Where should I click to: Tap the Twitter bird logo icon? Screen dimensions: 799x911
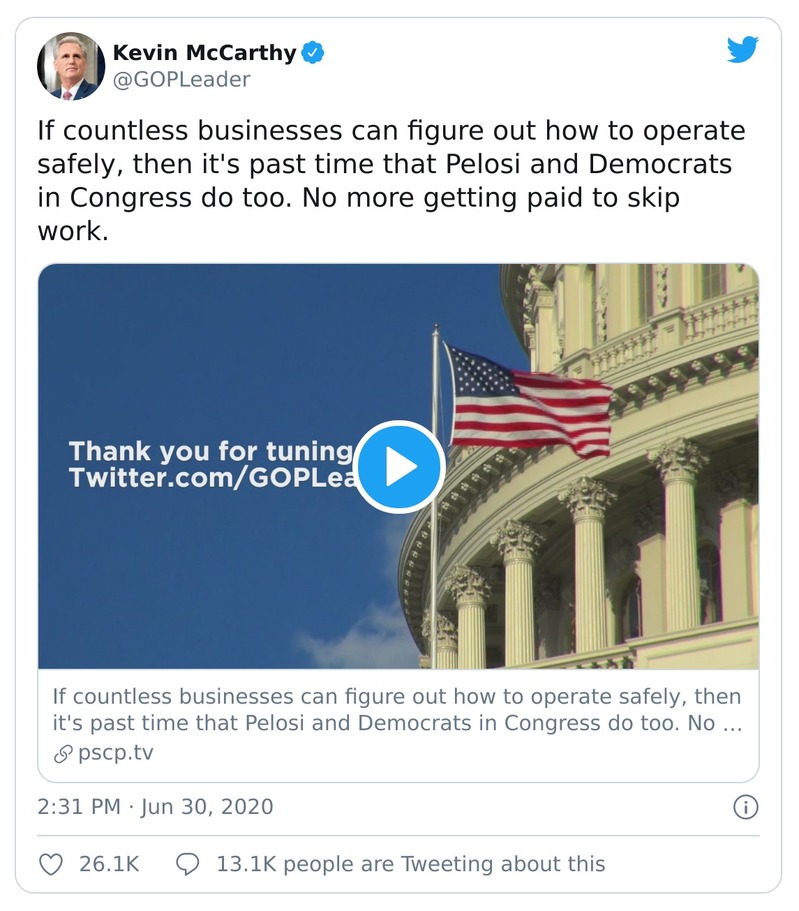coord(742,49)
